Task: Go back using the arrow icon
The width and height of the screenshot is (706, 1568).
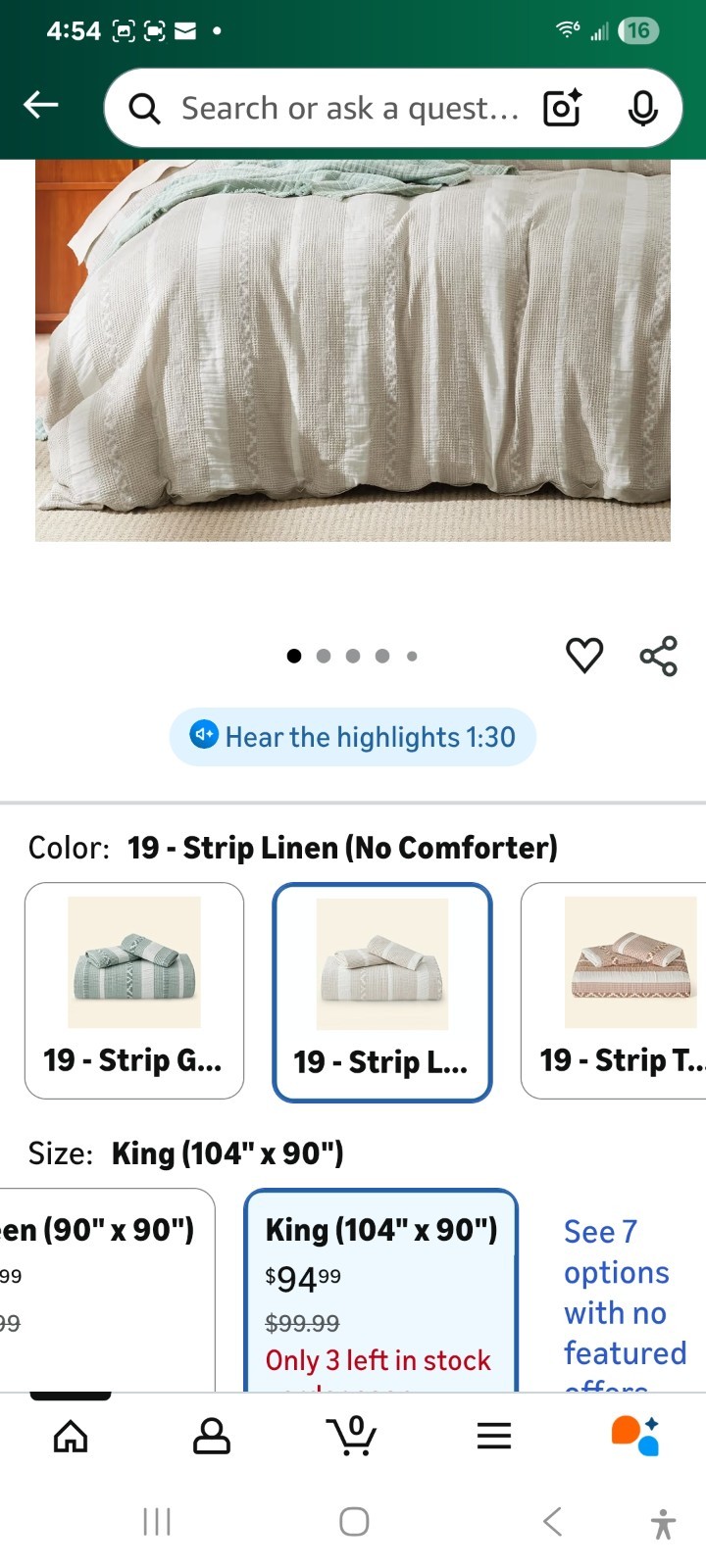Action: pos(41,105)
